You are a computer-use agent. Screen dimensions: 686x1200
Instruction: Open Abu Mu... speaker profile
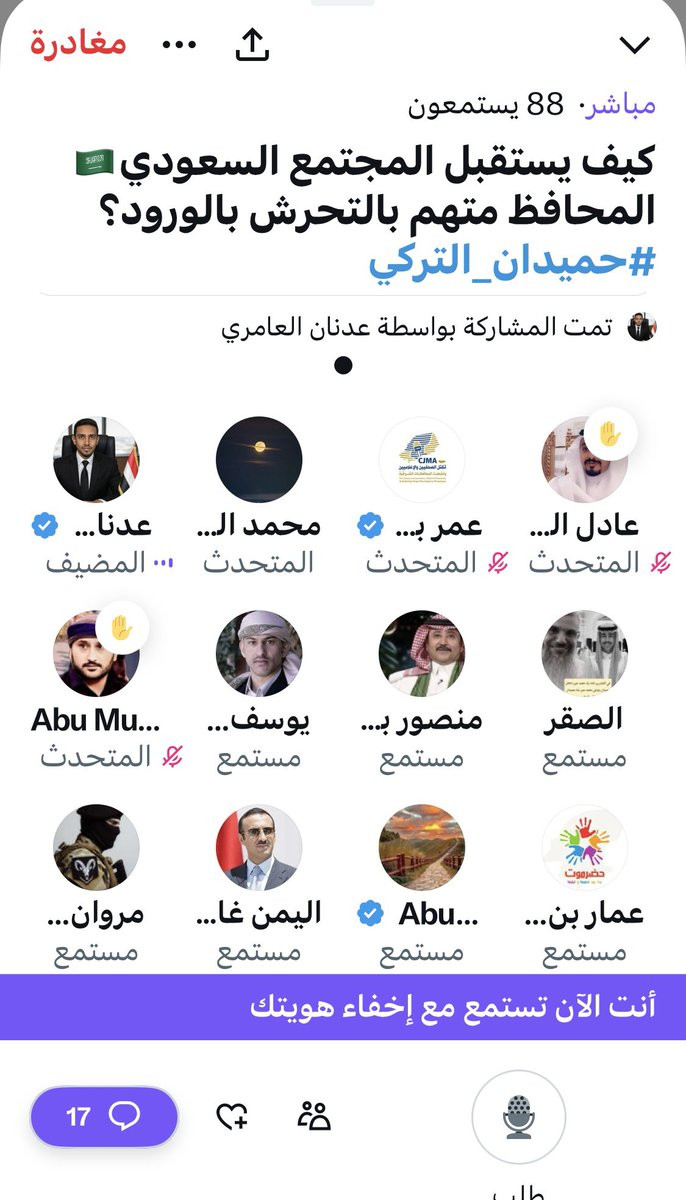click(x=96, y=654)
